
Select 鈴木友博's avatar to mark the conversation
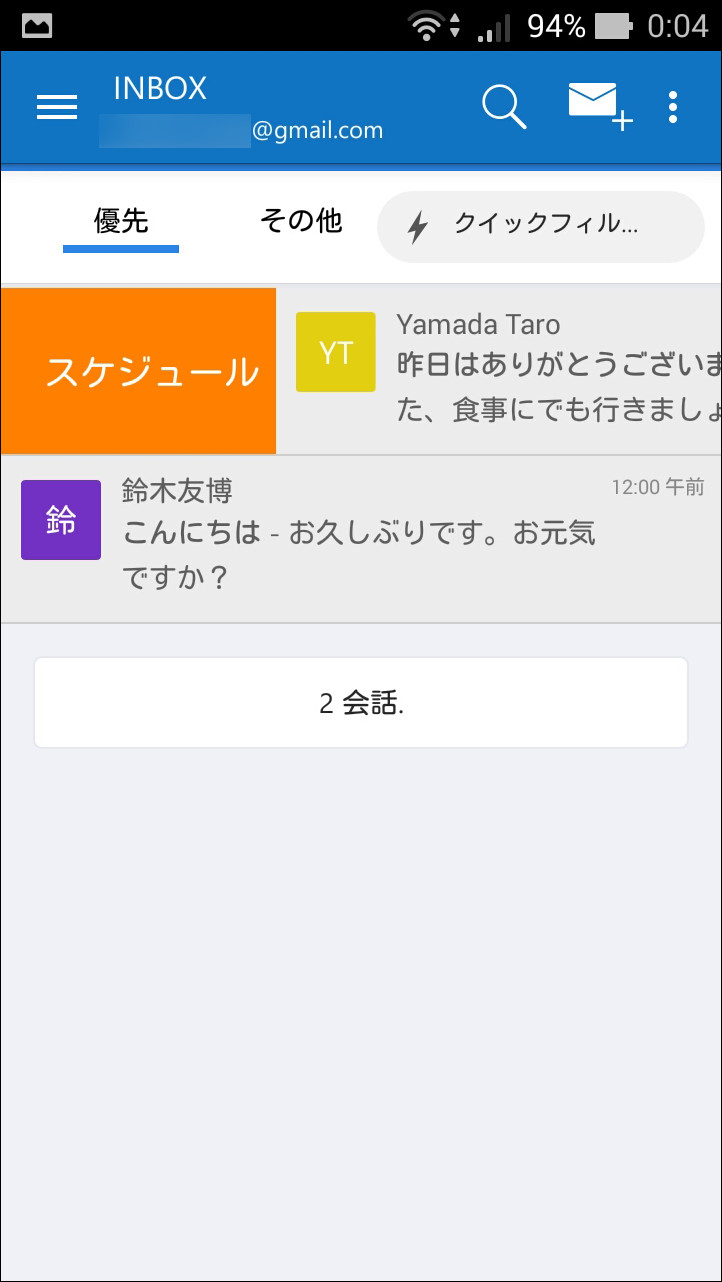(61, 520)
